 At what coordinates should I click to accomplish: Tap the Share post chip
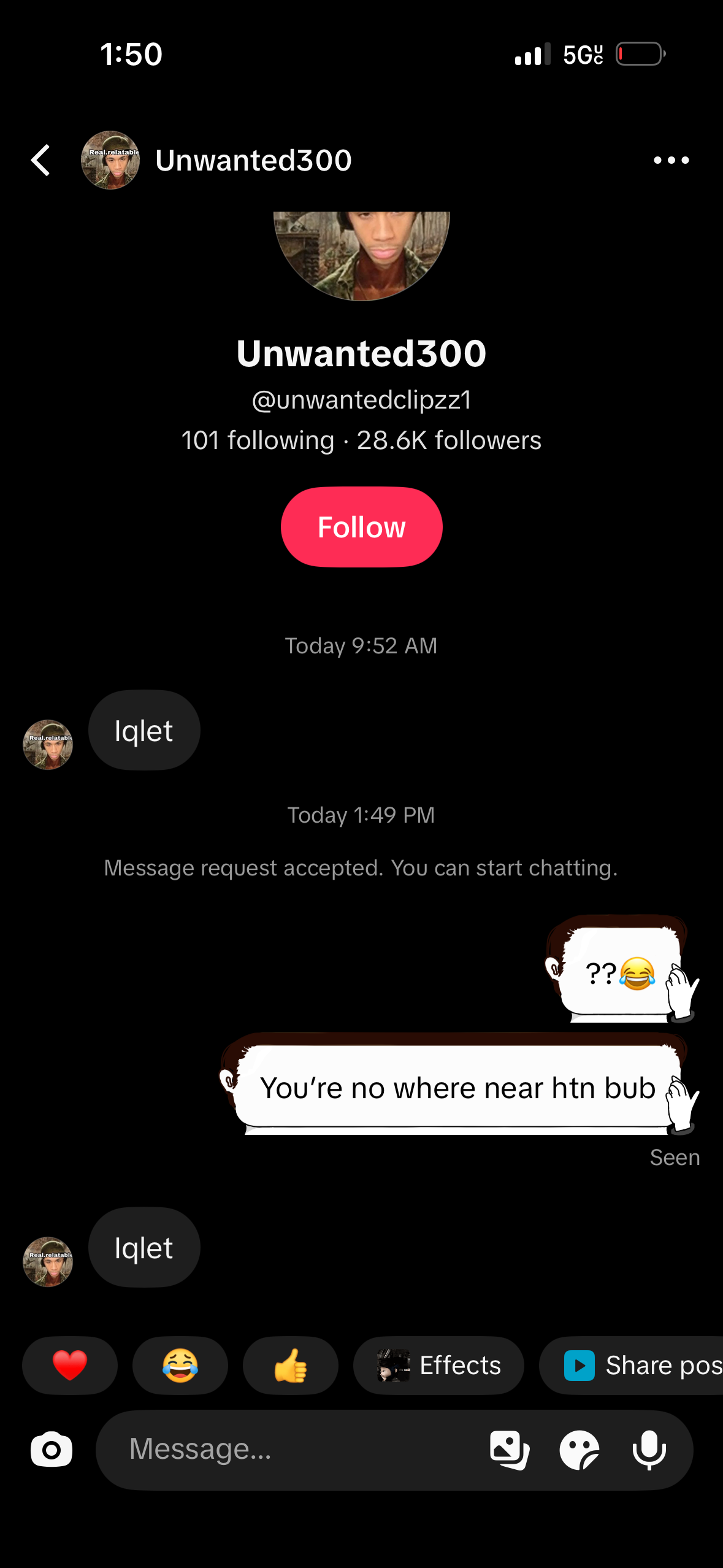point(631,1366)
